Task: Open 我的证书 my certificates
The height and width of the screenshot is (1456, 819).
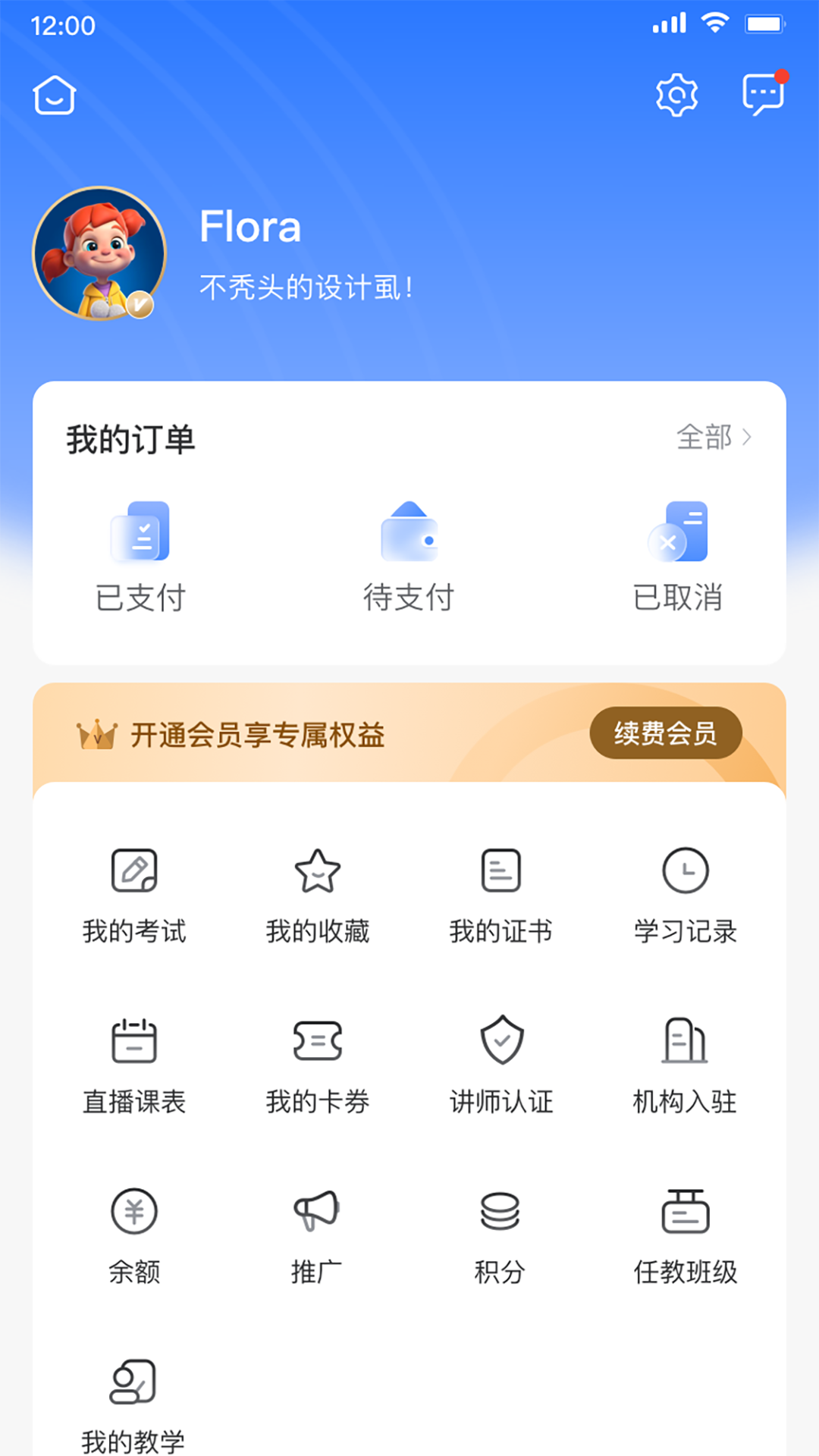Action: coord(500,895)
